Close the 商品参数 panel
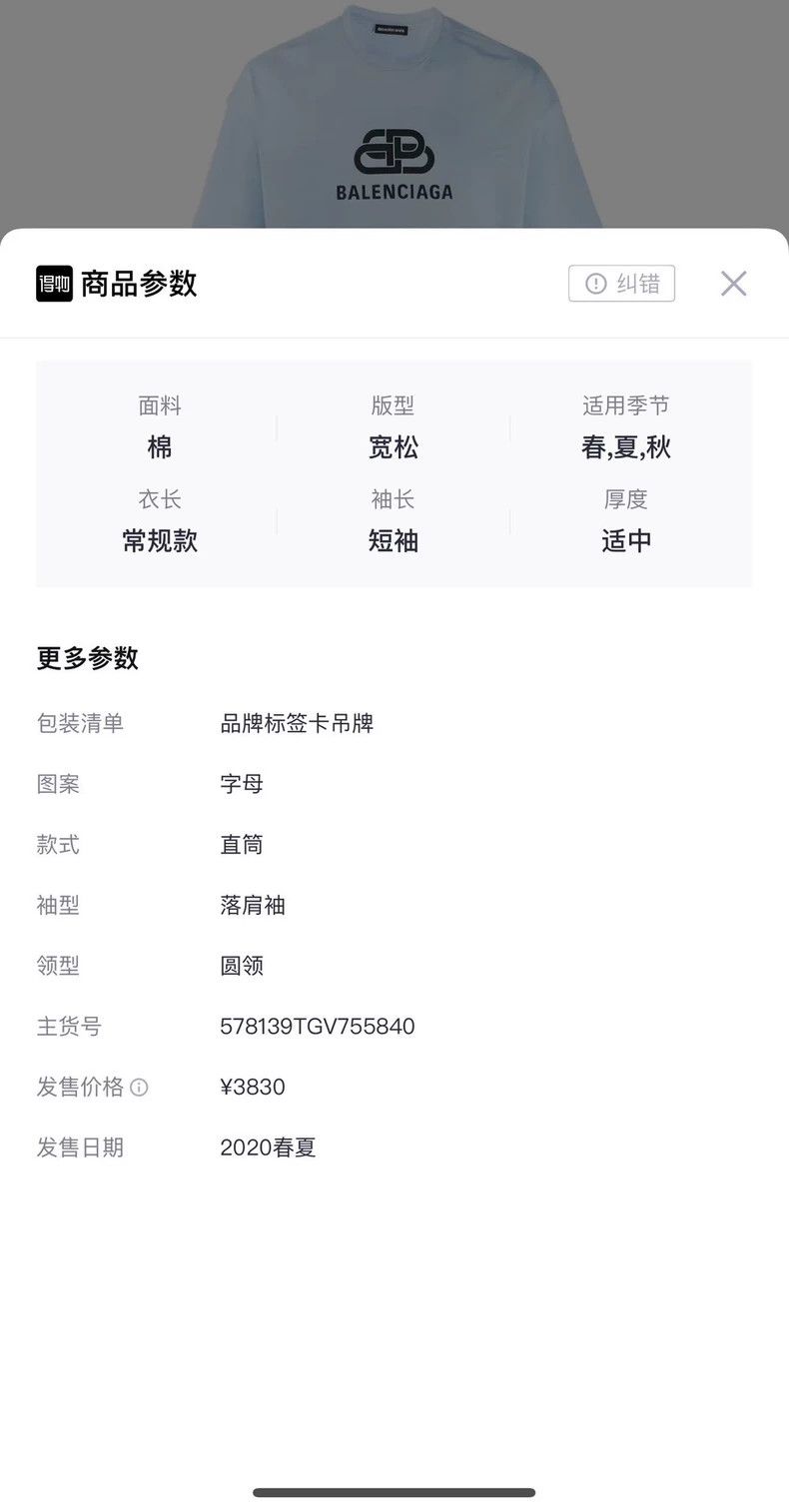789x1512 pixels. tap(734, 284)
